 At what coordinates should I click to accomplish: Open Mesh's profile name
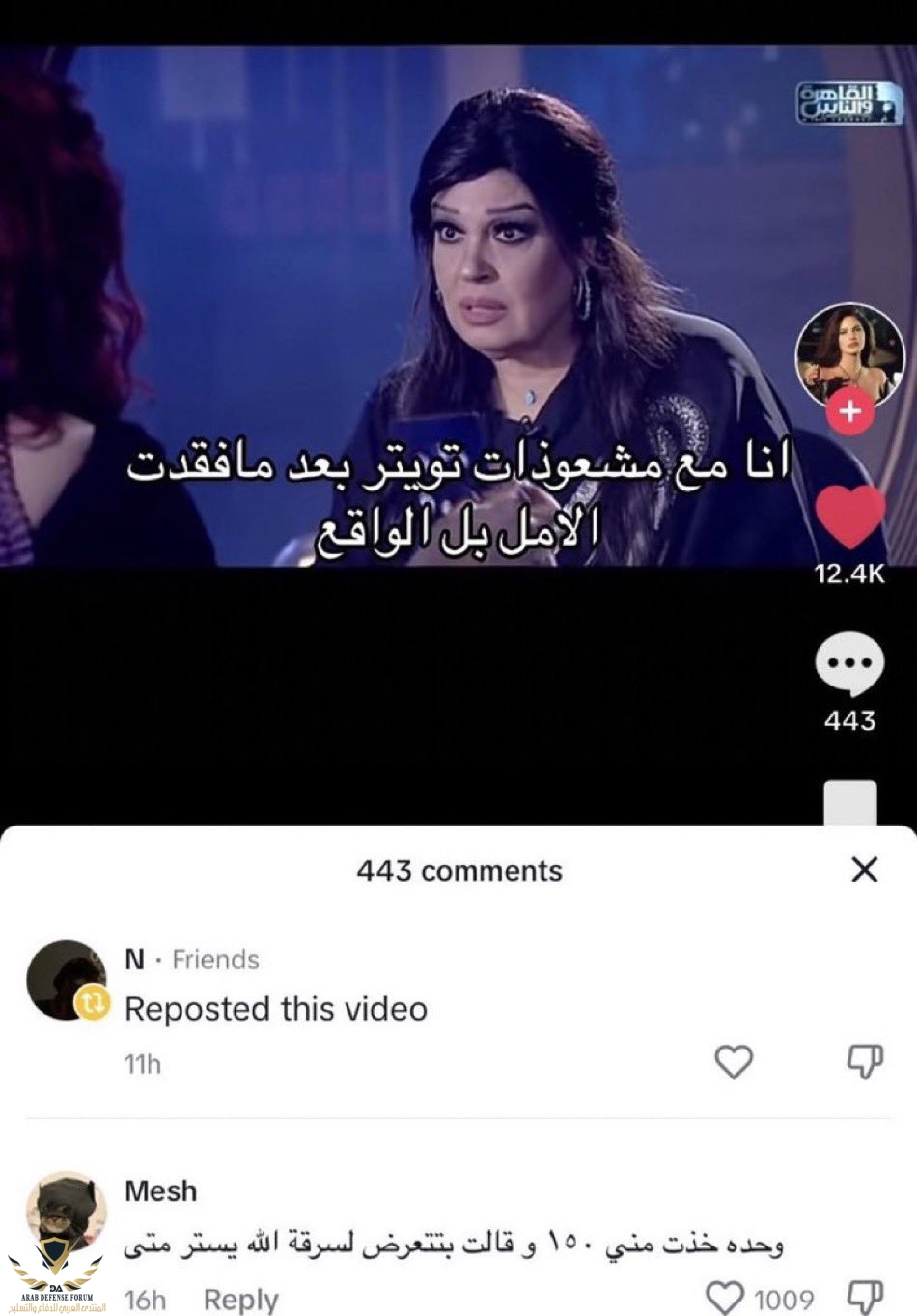(x=160, y=1191)
